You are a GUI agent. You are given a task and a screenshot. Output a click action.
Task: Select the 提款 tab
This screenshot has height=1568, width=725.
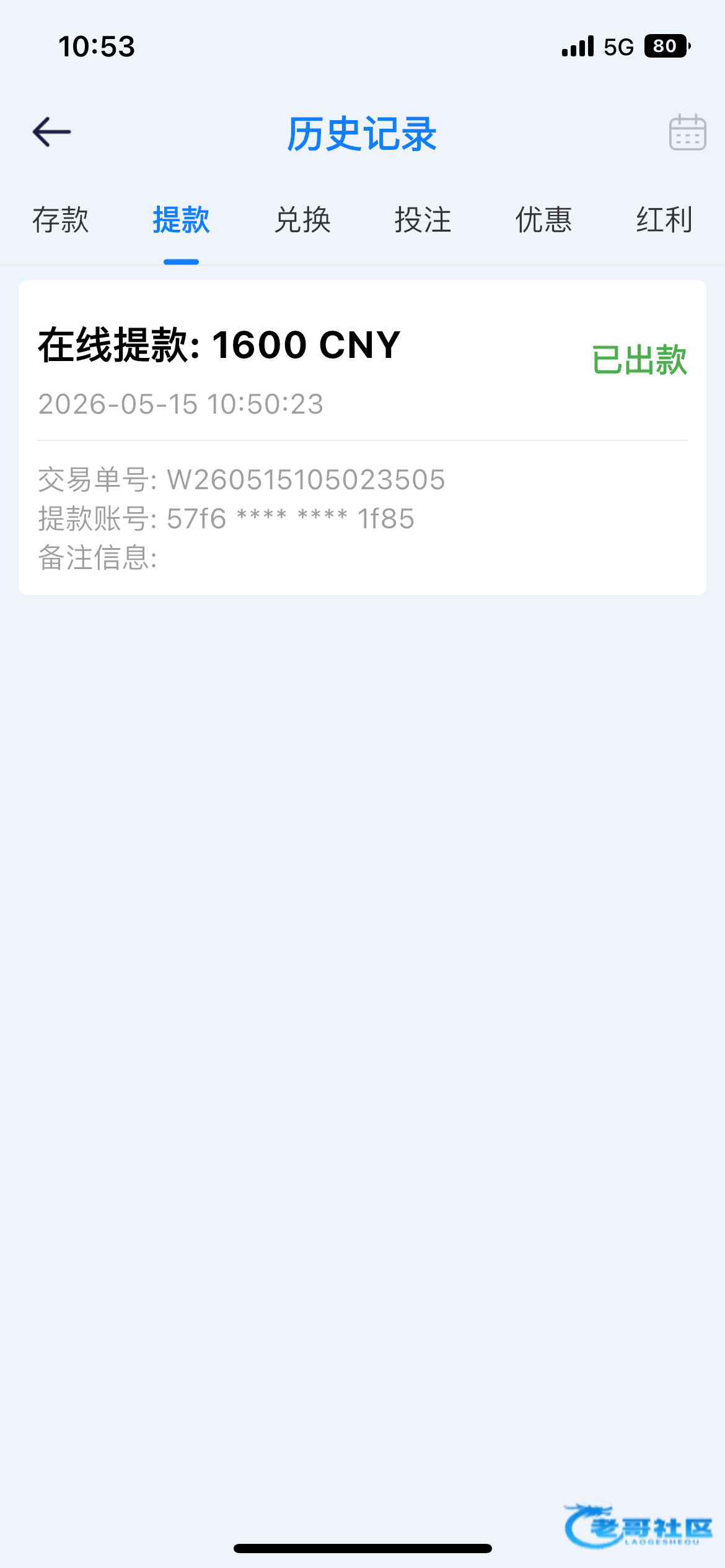181,220
